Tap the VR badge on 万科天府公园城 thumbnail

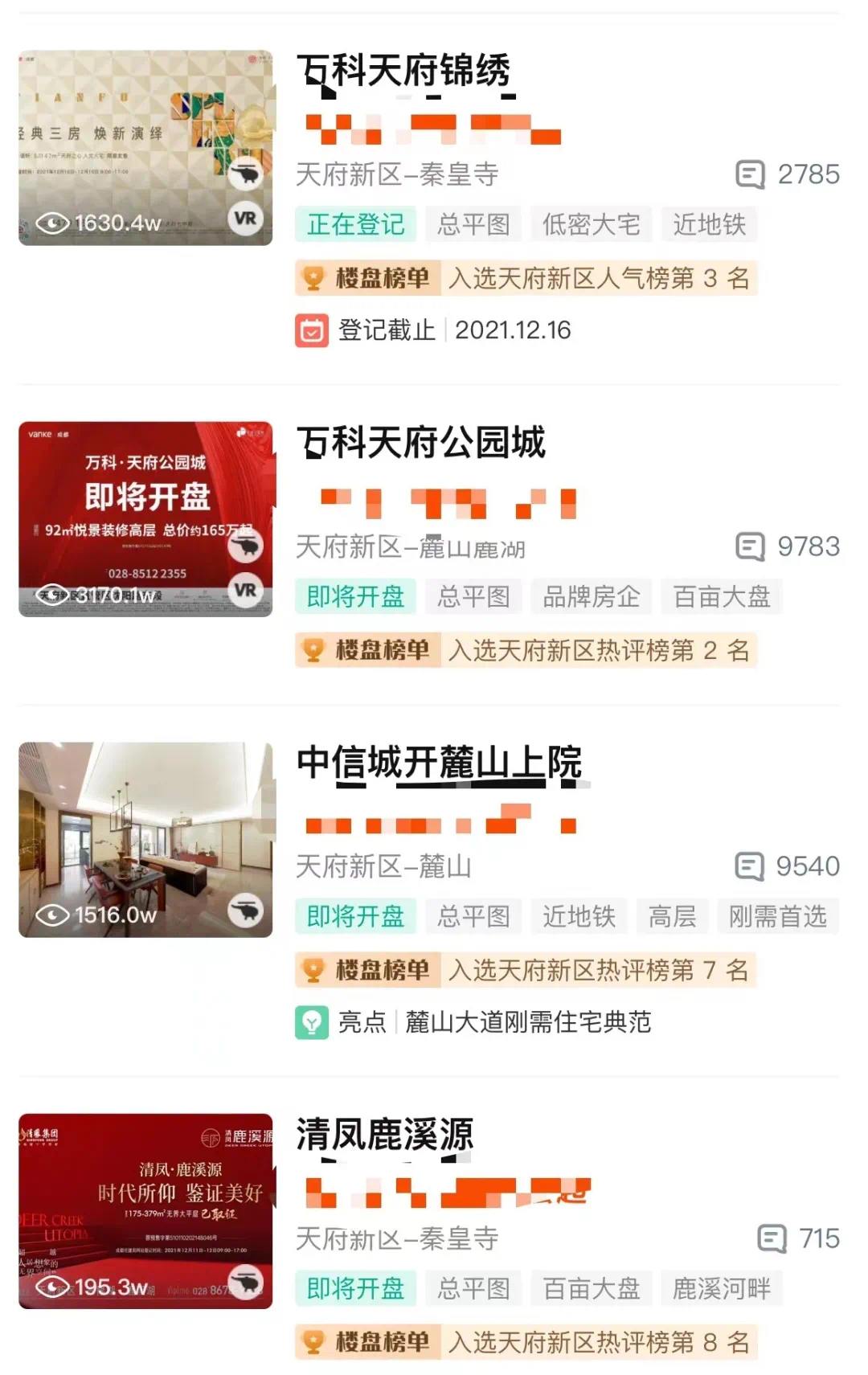[245, 591]
